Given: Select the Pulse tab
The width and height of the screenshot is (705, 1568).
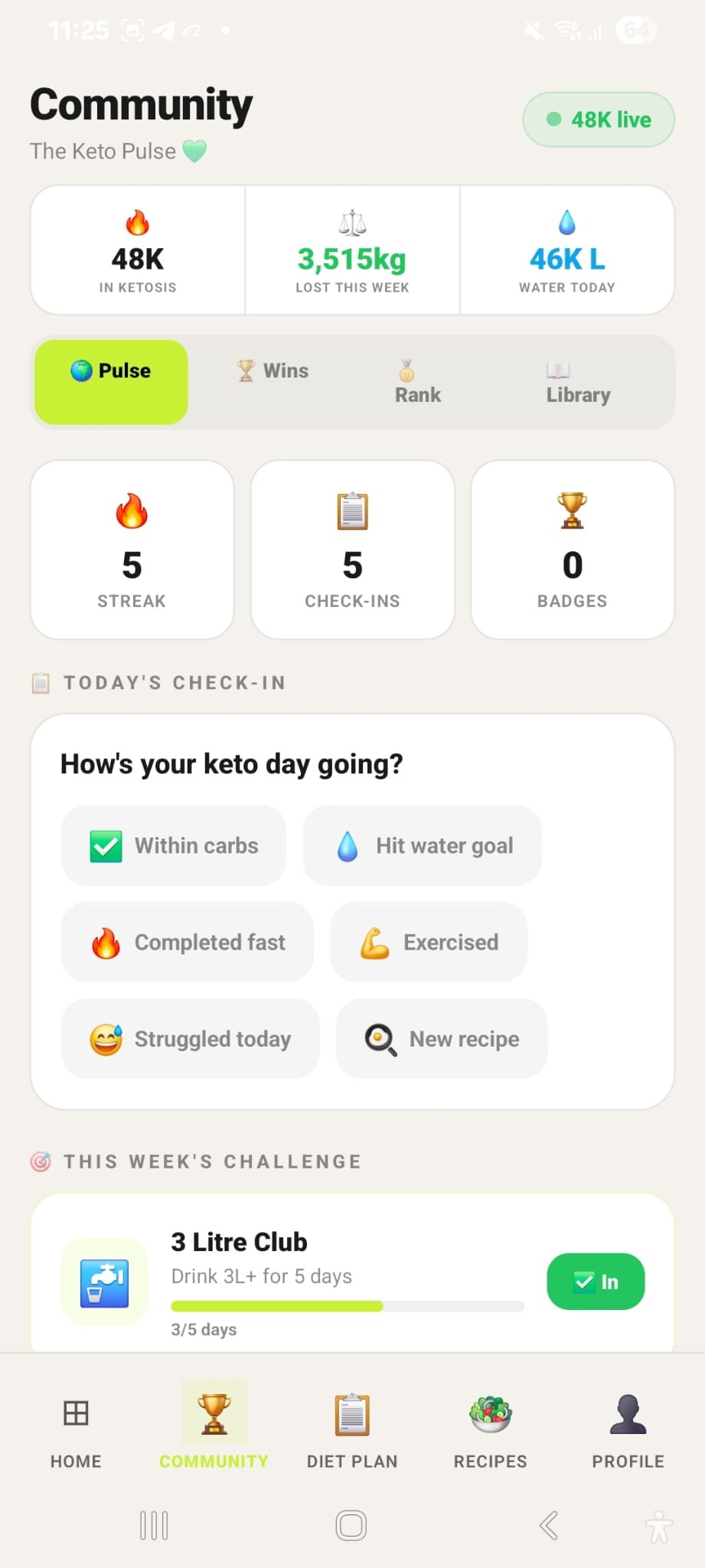Looking at the screenshot, I should [x=112, y=381].
